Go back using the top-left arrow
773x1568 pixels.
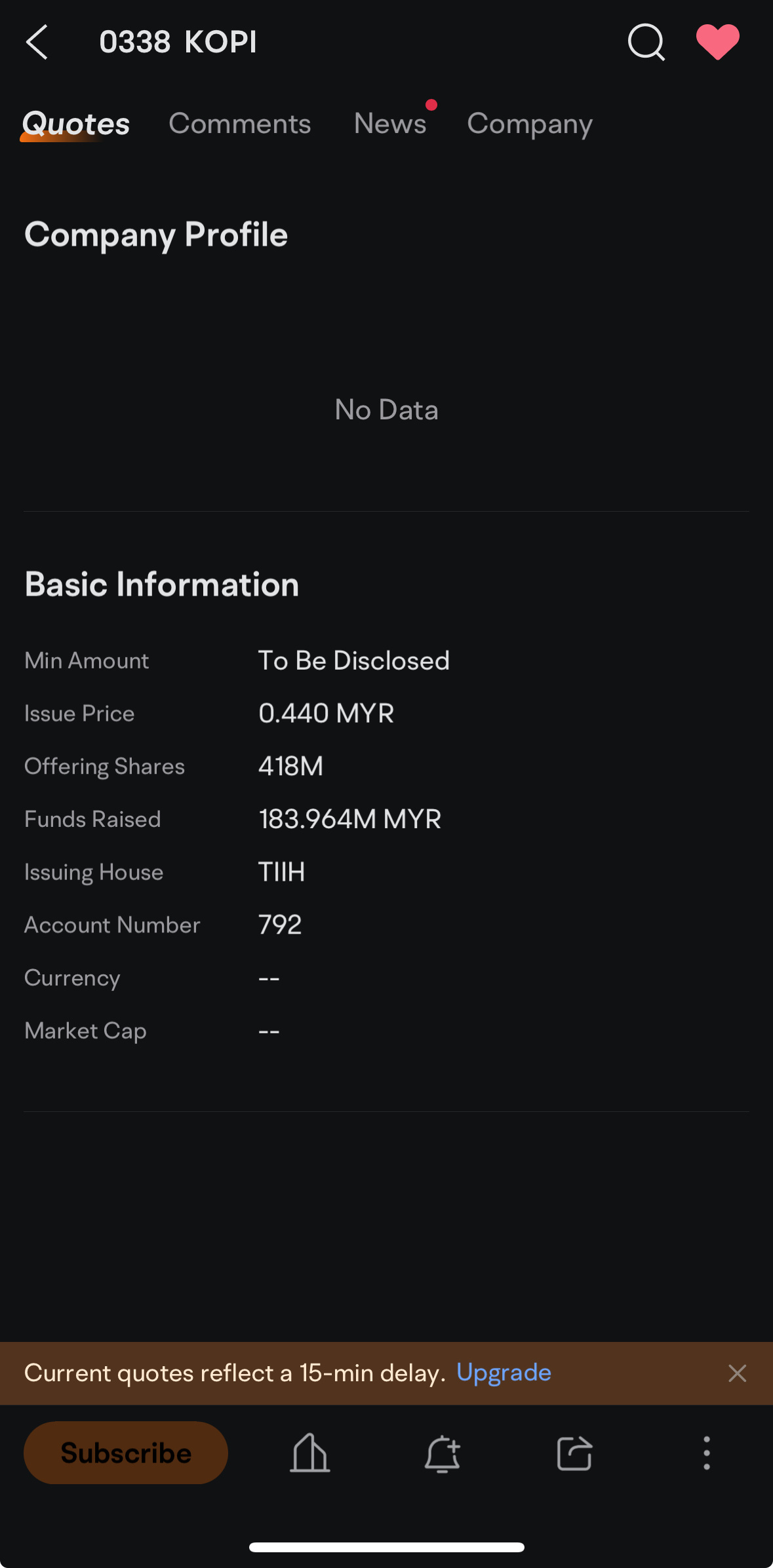pos(37,42)
